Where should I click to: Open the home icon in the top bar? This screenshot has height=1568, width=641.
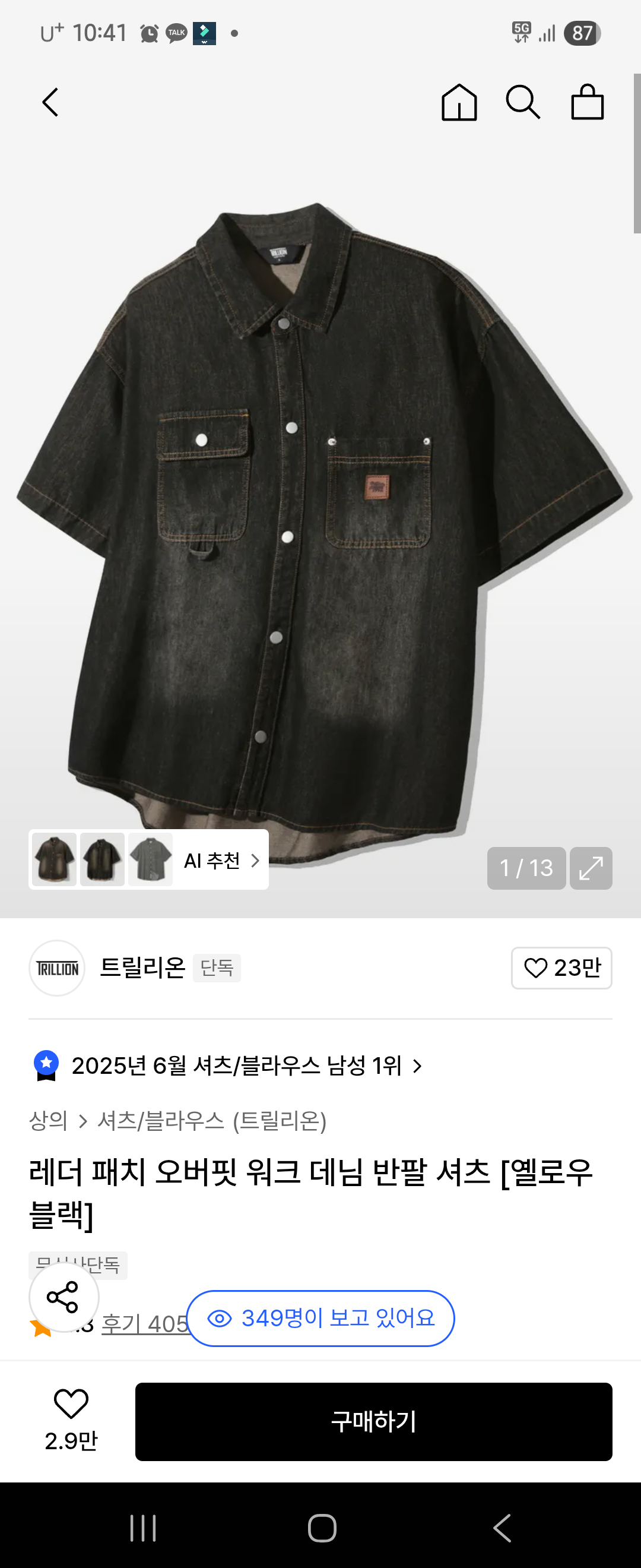click(459, 102)
